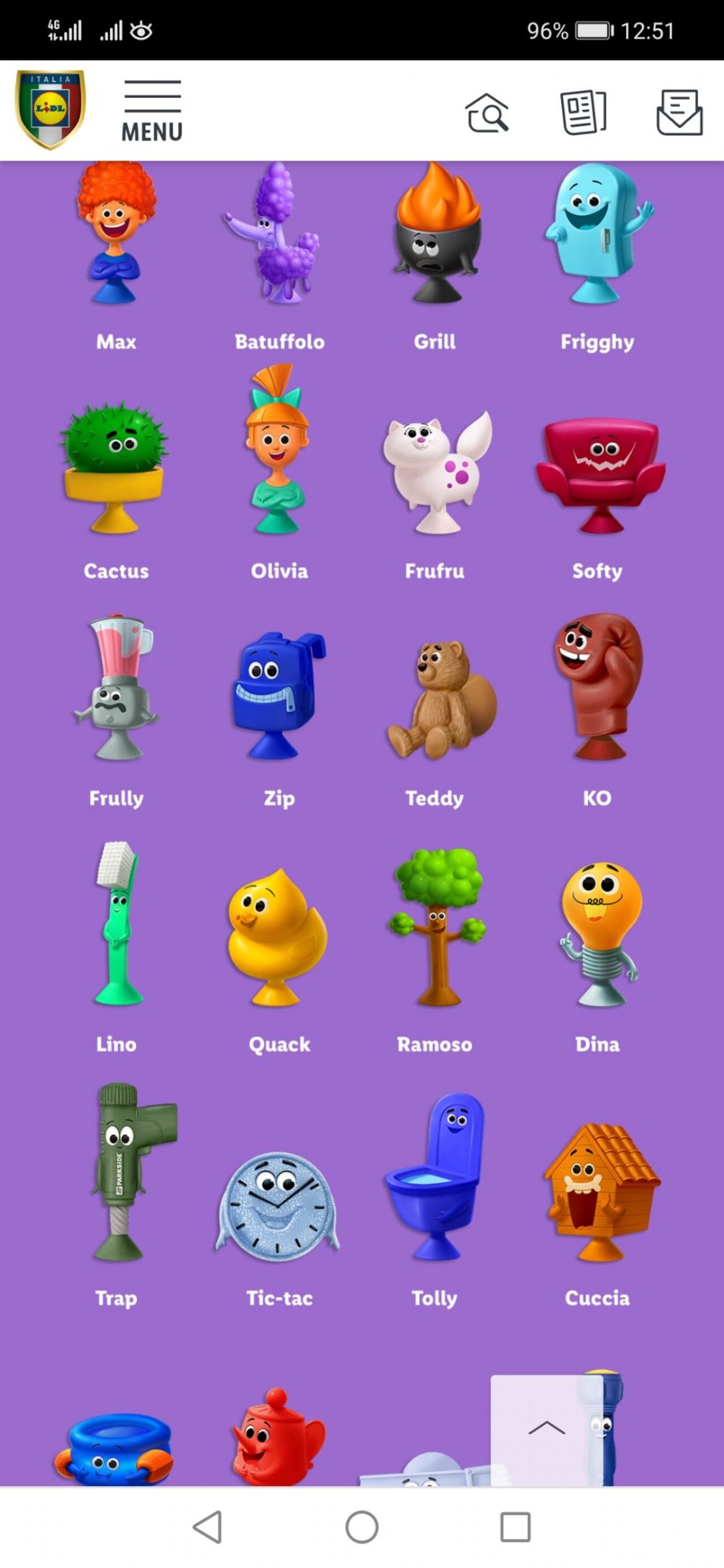Open the MENU drawer
Viewport: 724px width, 1568px height.
tap(152, 111)
